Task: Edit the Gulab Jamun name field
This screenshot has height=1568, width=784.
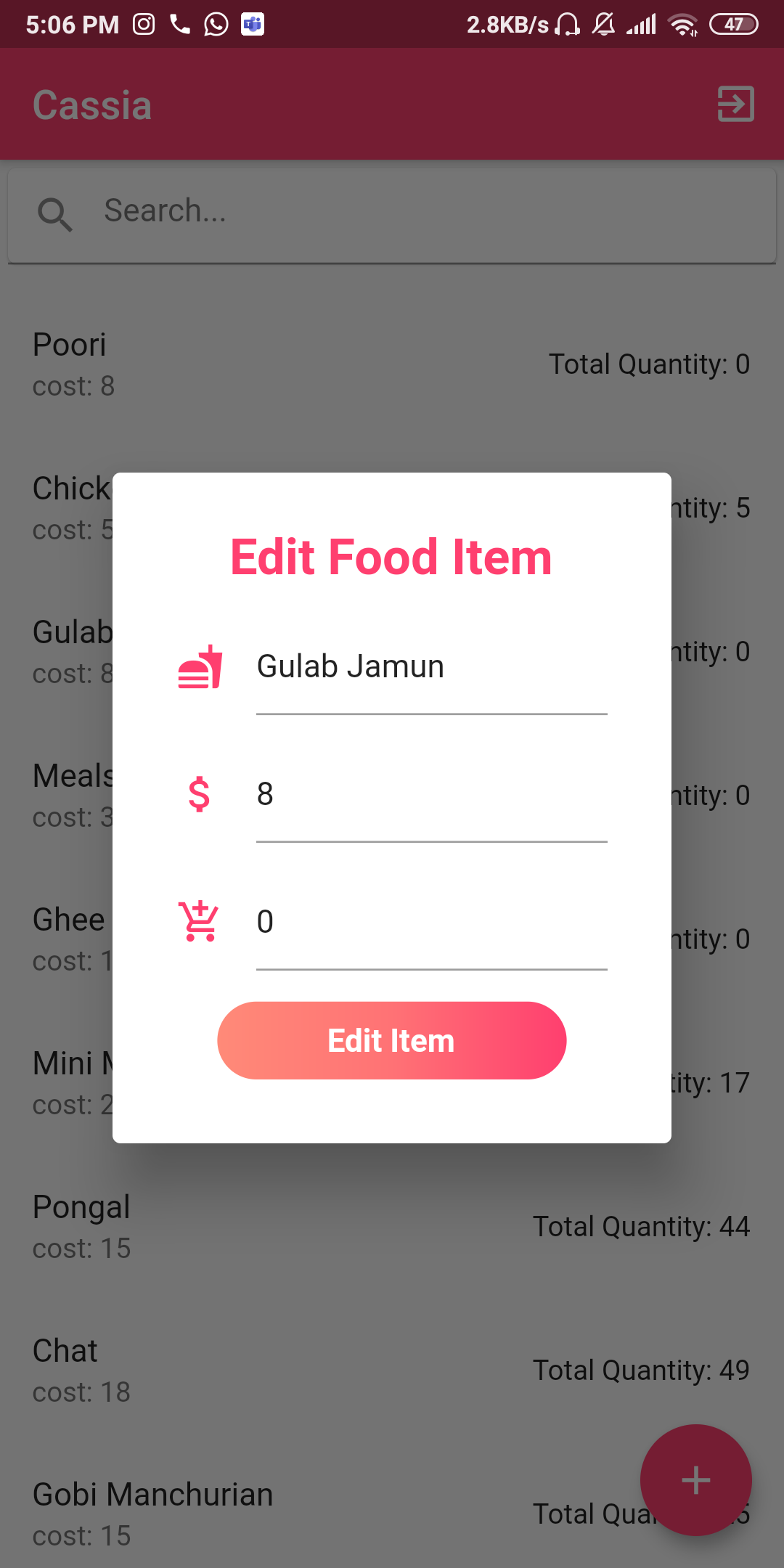Action: pos(431,667)
